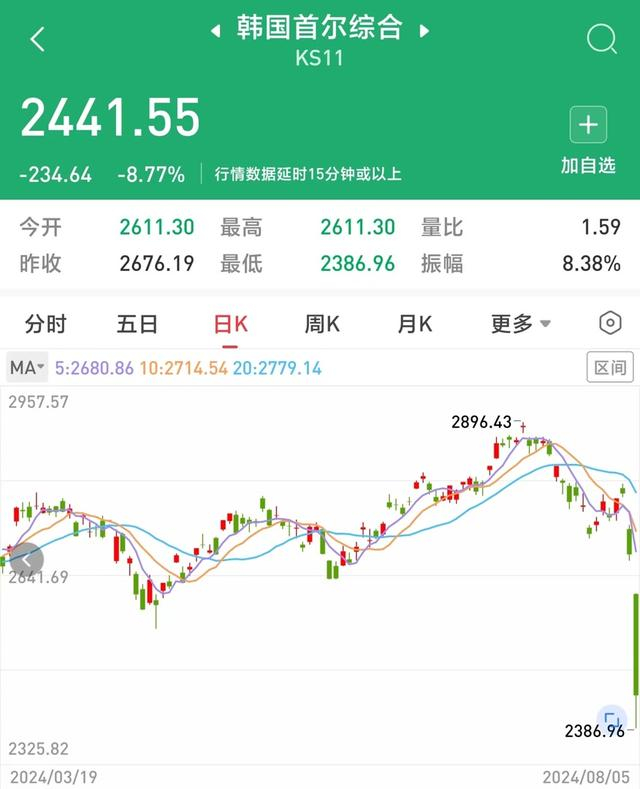Image resolution: width=640 pixels, height=789 pixels.
Task: Go back using the top-left arrow
Action: point(37,39)
